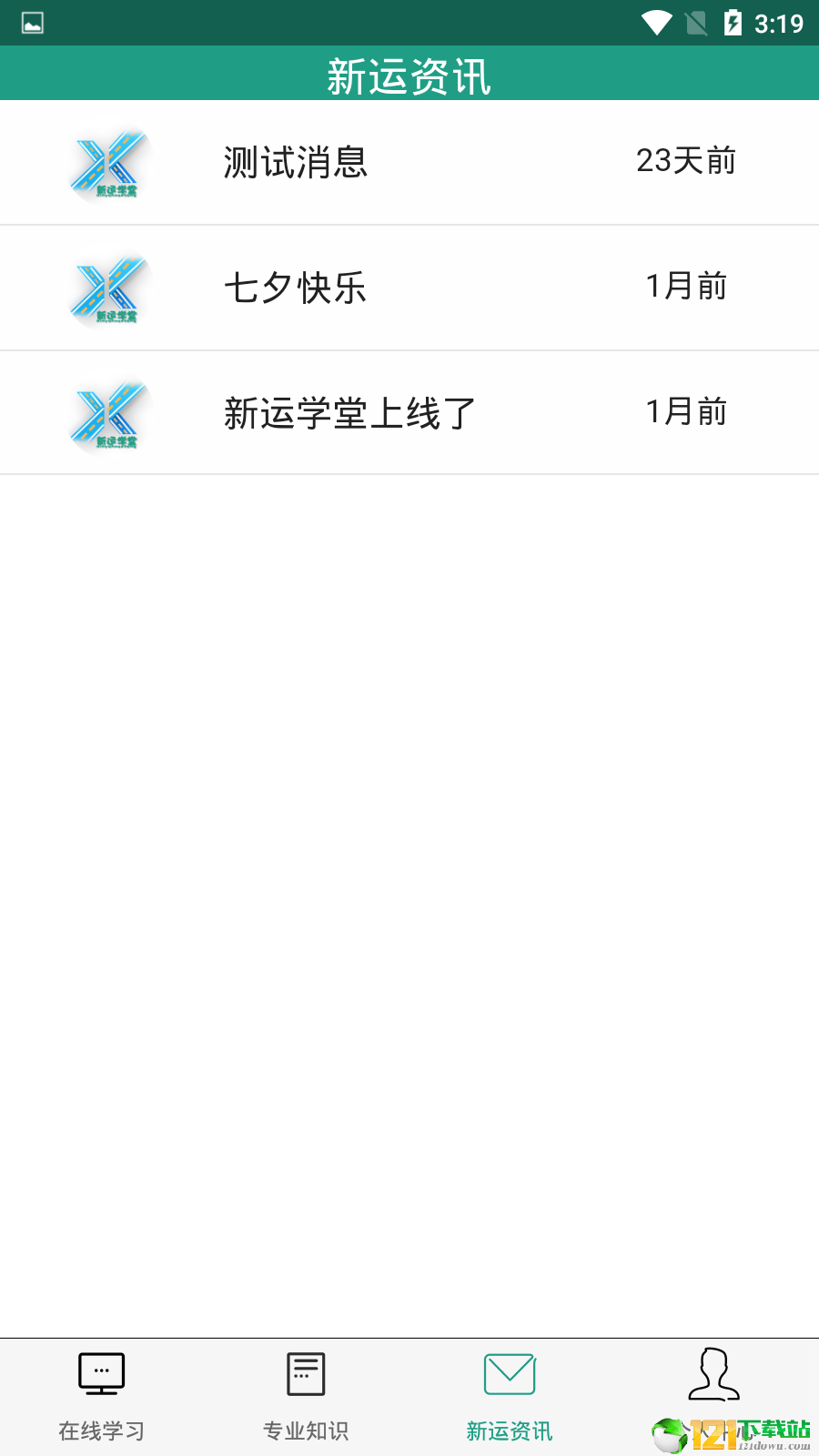Select the 新运资讯 tab
This screenshot has height=1456, width=819.
[x=510, y=1398]
